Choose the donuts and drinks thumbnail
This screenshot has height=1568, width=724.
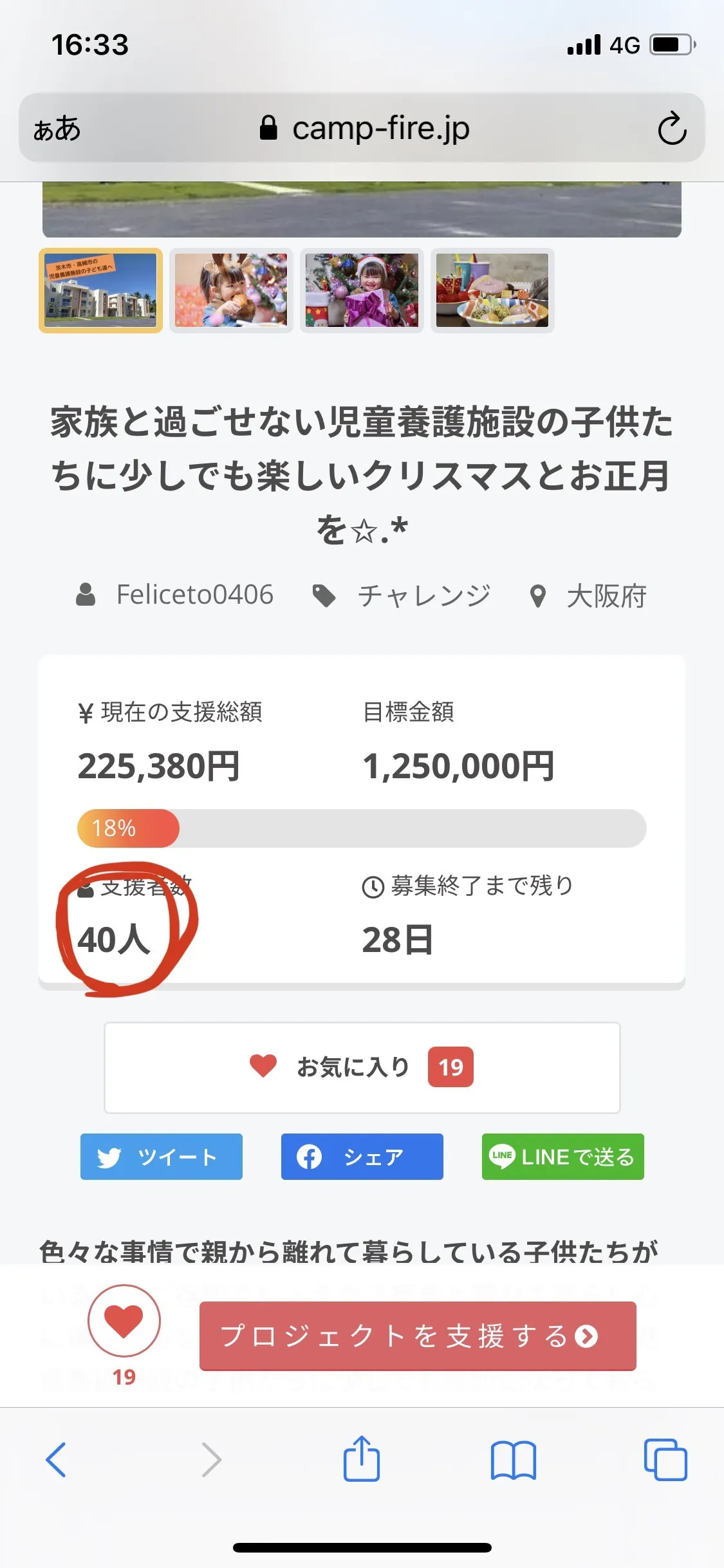point(492,290)
